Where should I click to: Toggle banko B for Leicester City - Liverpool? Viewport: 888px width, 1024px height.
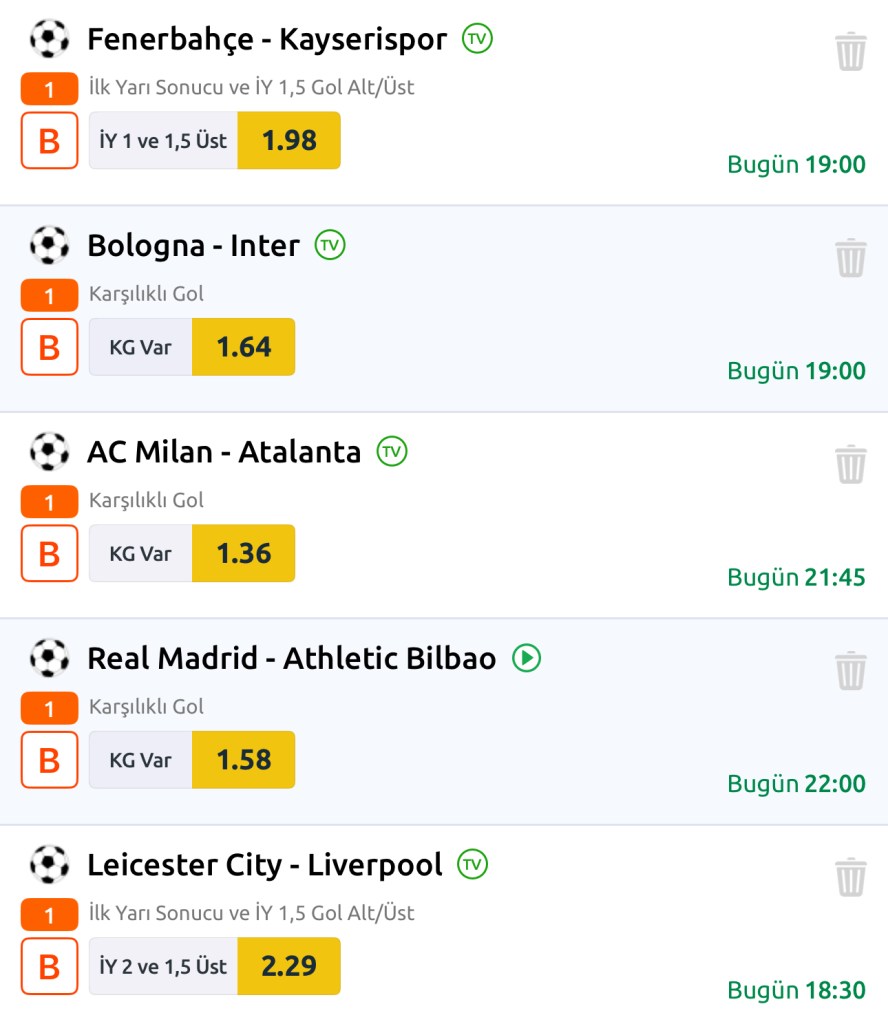(x=49, y=967)
